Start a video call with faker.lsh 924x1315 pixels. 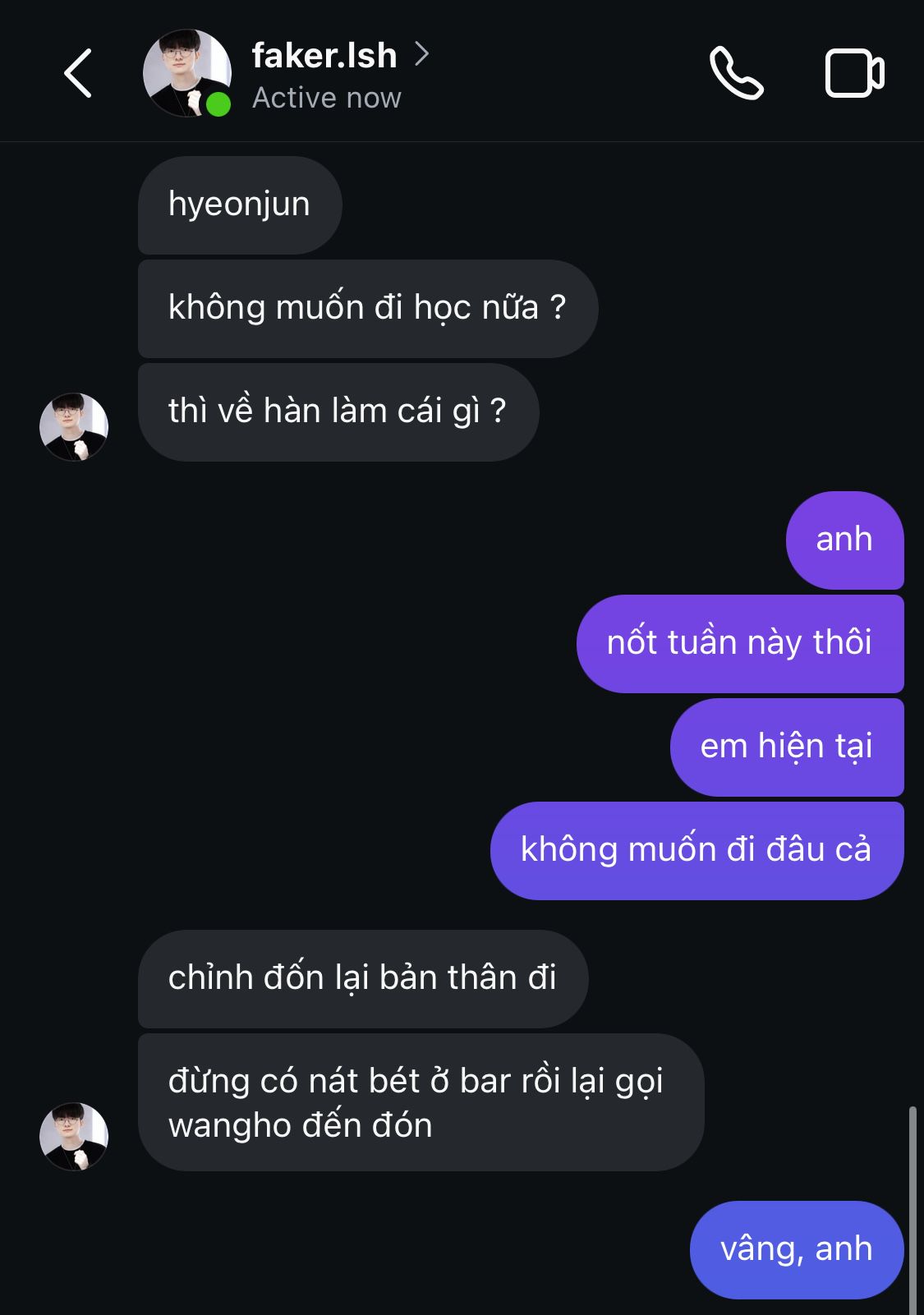point(854,74)
